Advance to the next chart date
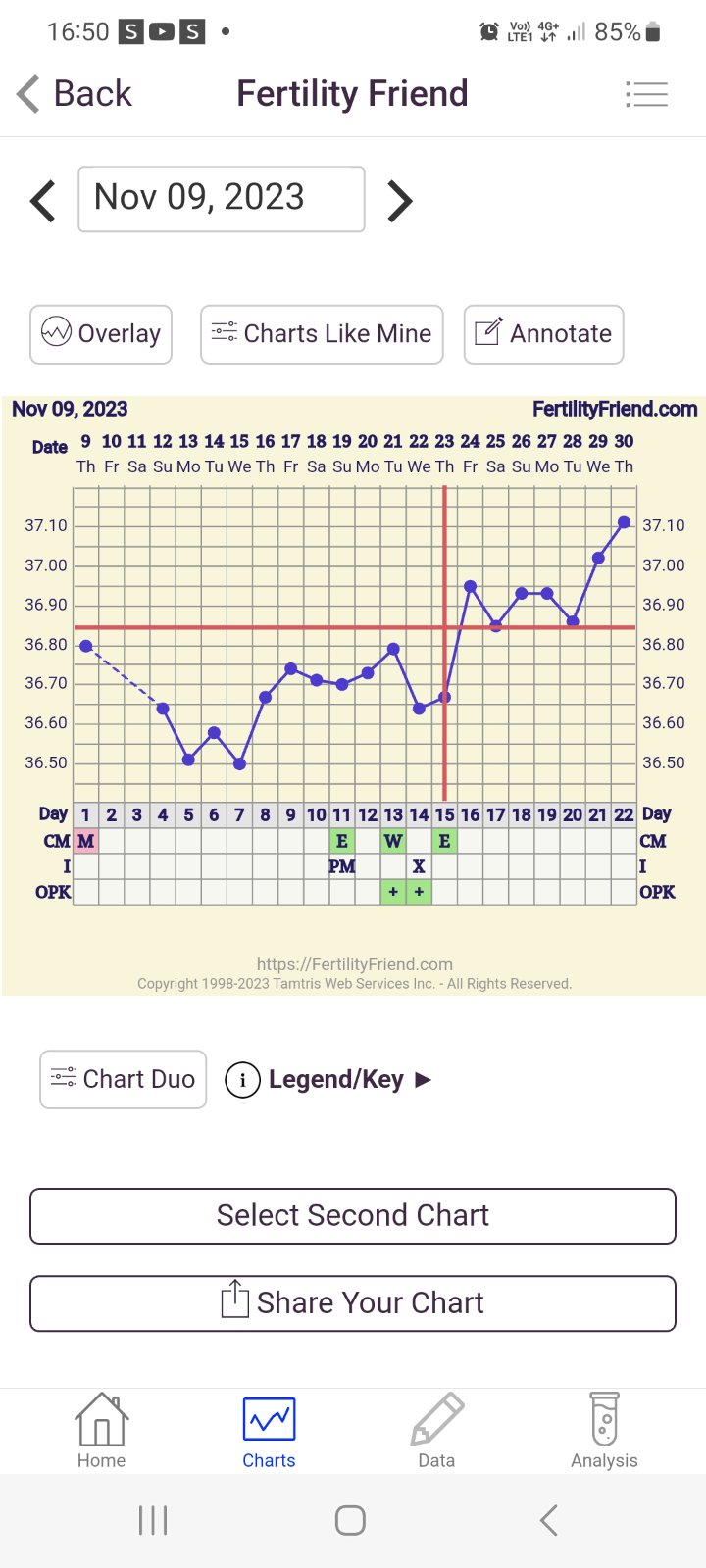This screenshot has height=1568, width=706. tap(399, 201)
